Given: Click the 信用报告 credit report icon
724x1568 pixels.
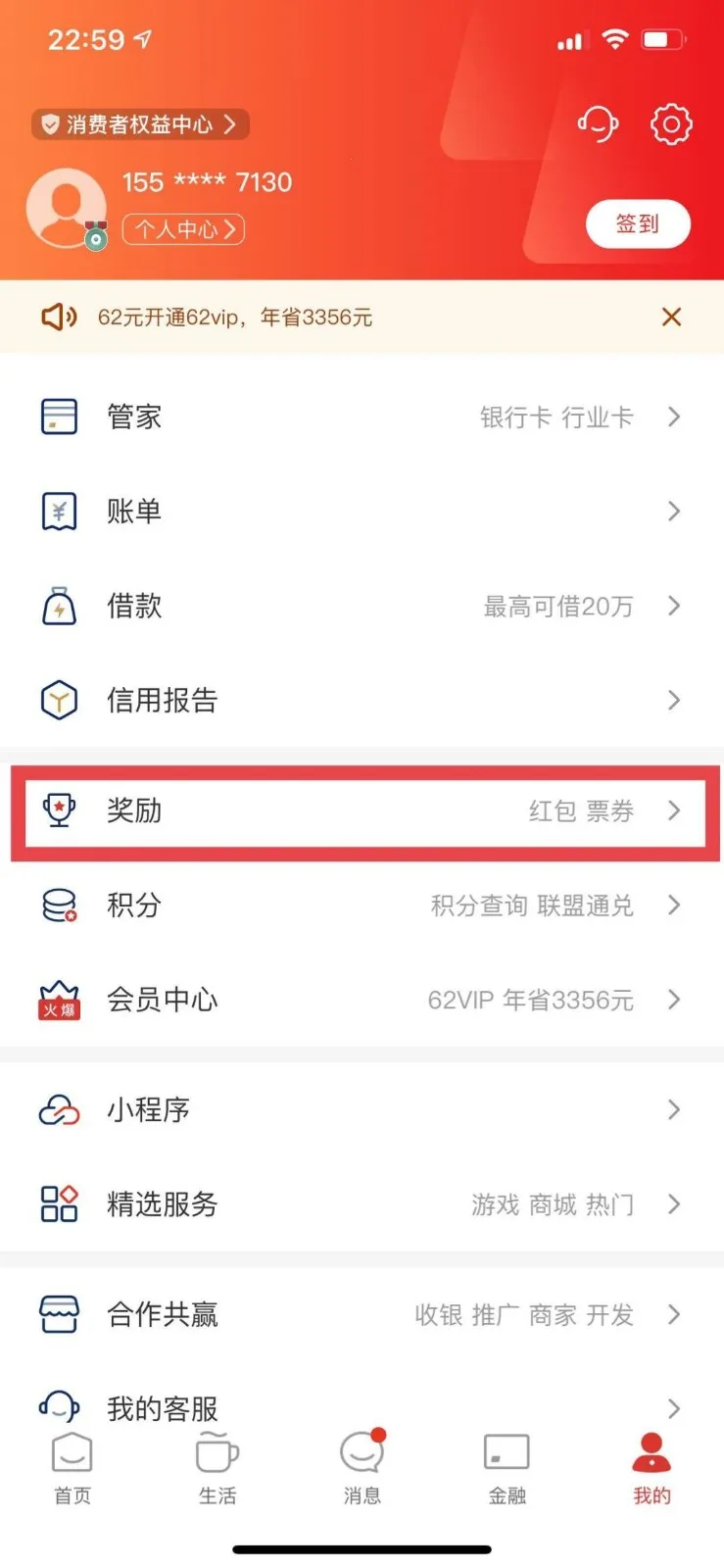Looking at the screenshot, I should (59, 699).
